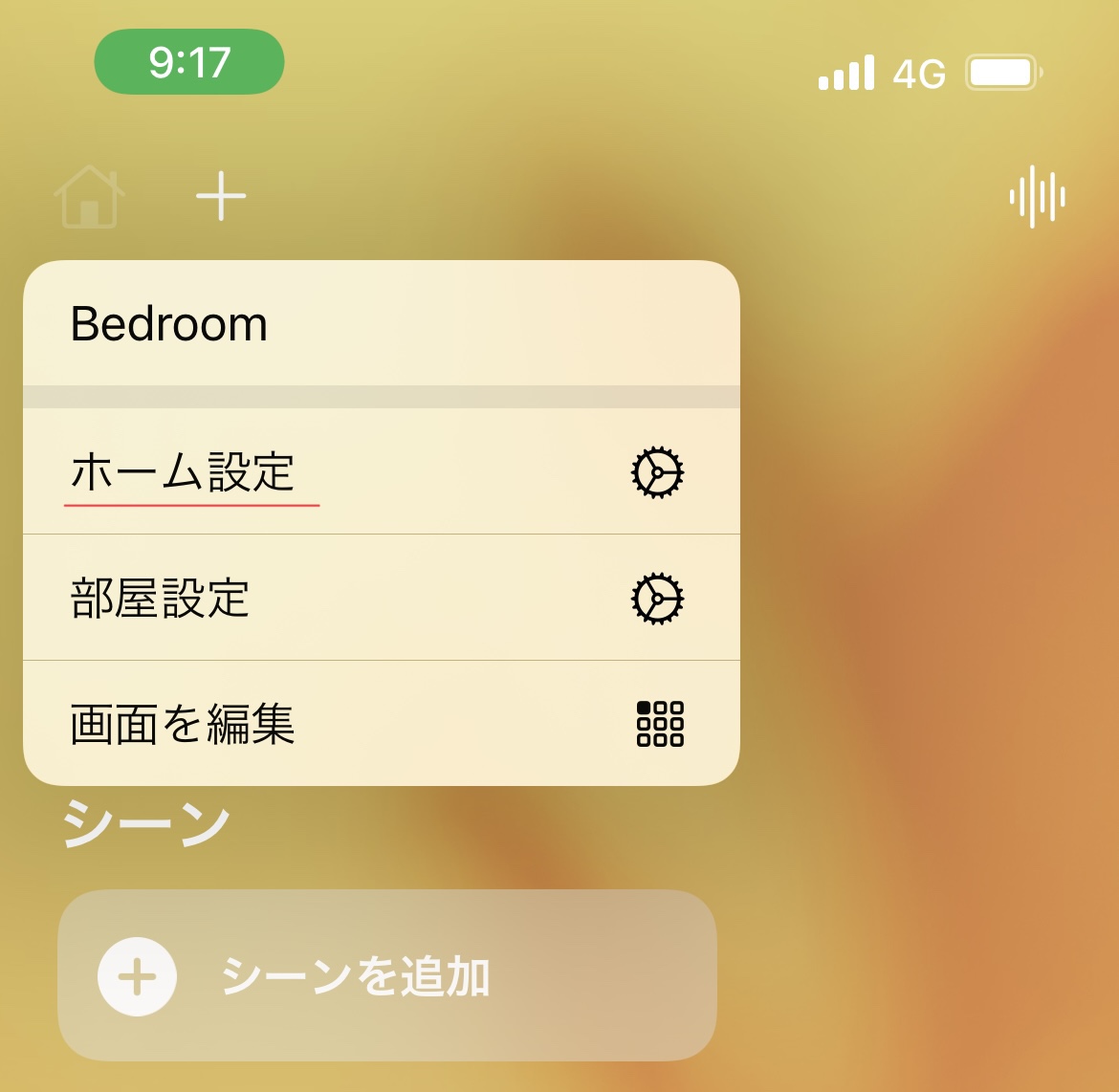Open 部屋設定 room settings

coord(381,599)
